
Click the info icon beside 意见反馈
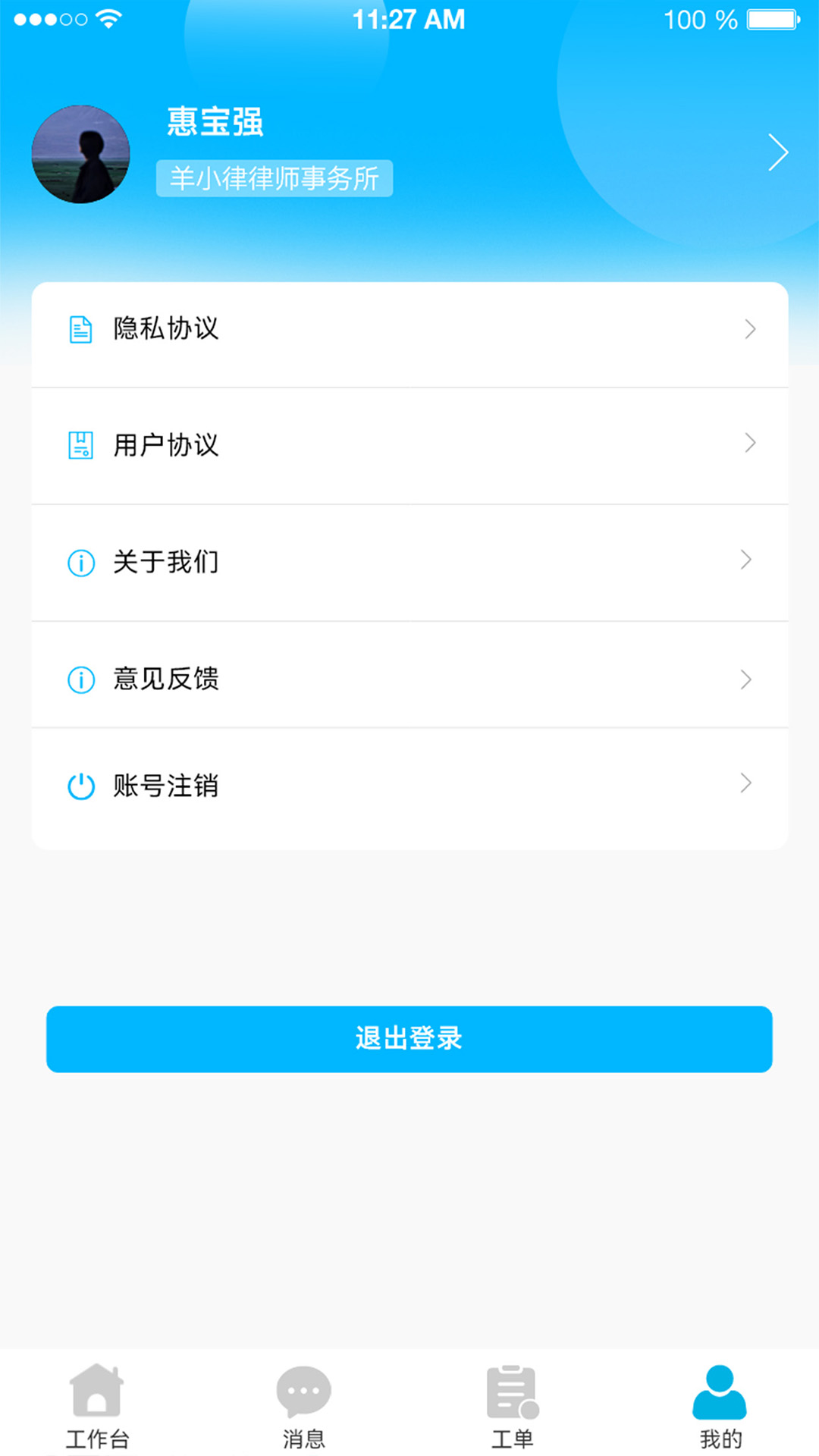pyautogui.click(x=80, y=679)
